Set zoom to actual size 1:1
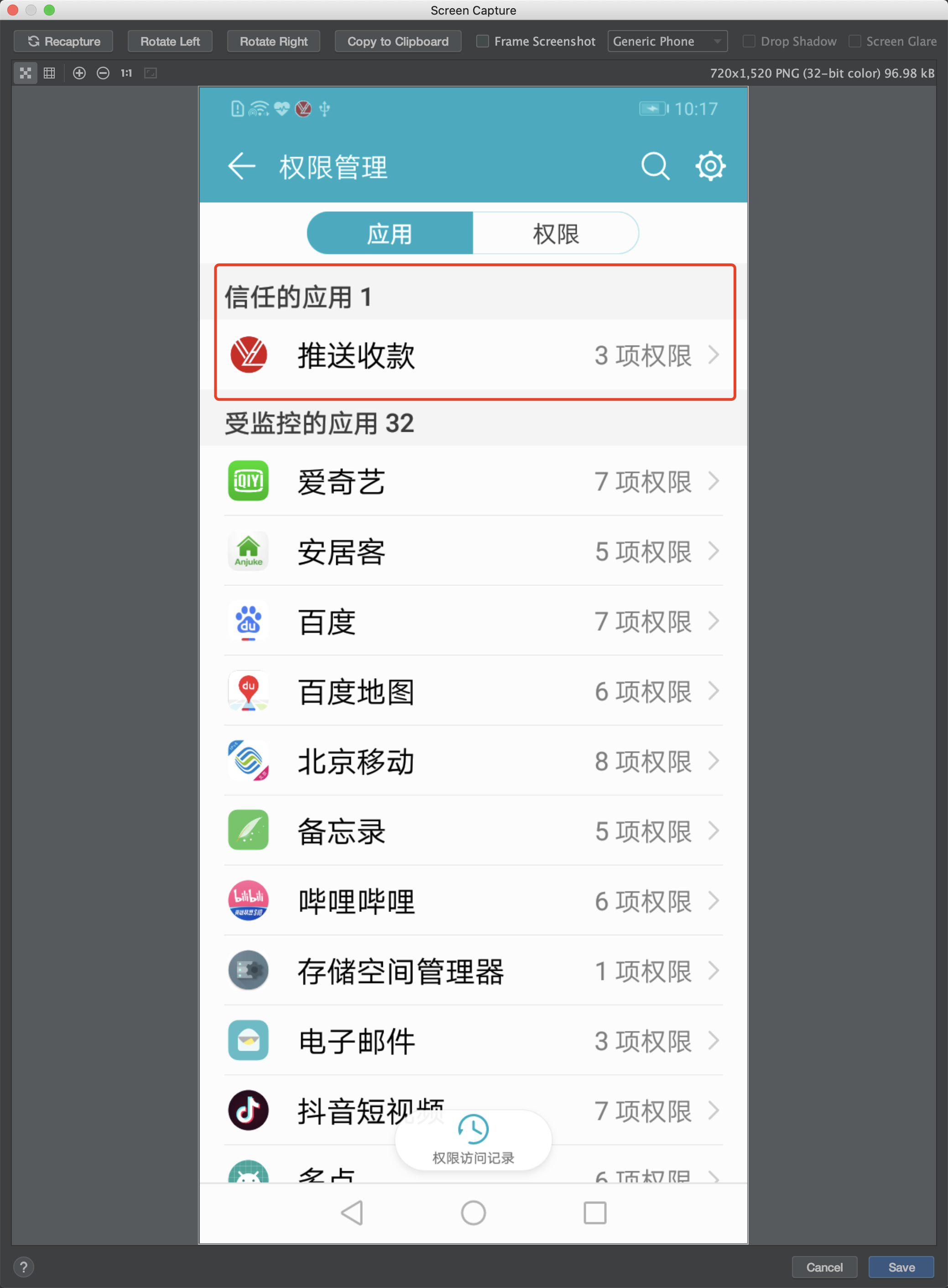 coord(126,73)
